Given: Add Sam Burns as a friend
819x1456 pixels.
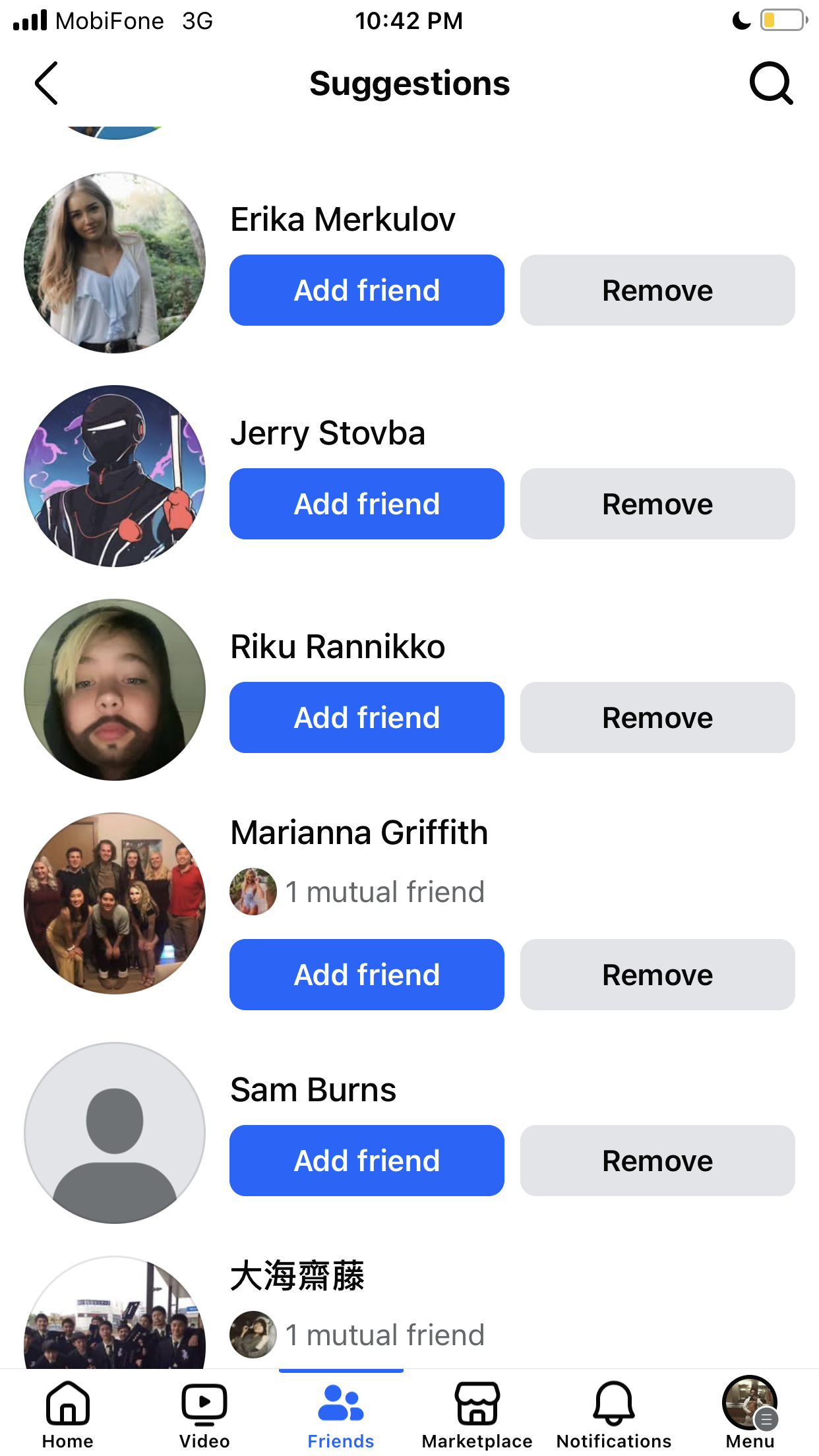Looking at the screenshot, I should coord(367,1161).
